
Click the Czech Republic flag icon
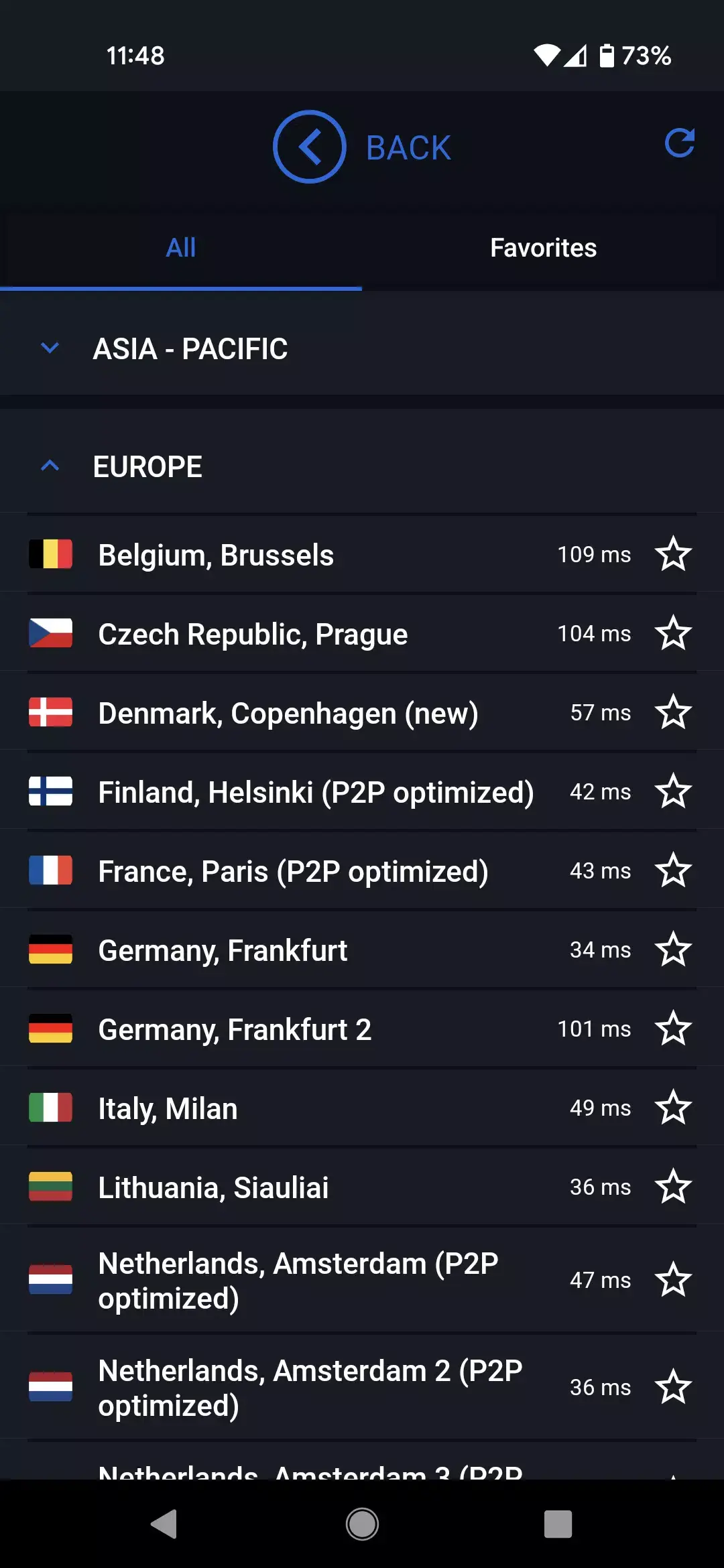[50, 633]
